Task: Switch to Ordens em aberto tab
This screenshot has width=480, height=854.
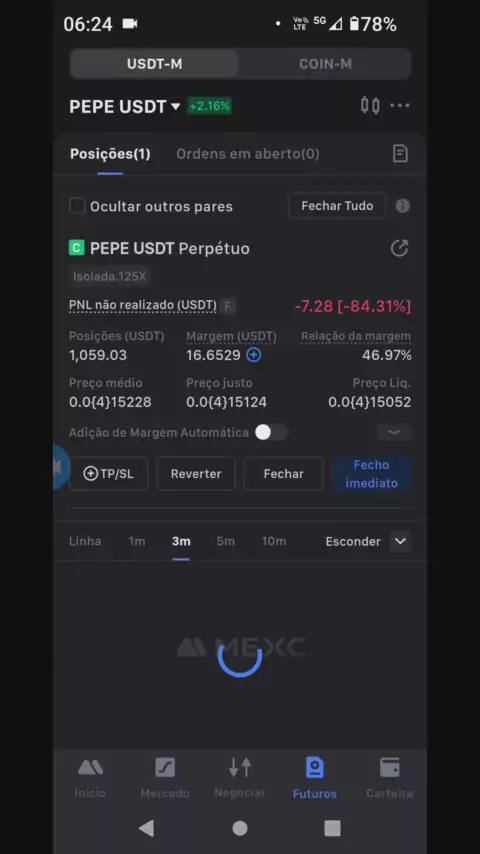Action: (x=248, y=154)
